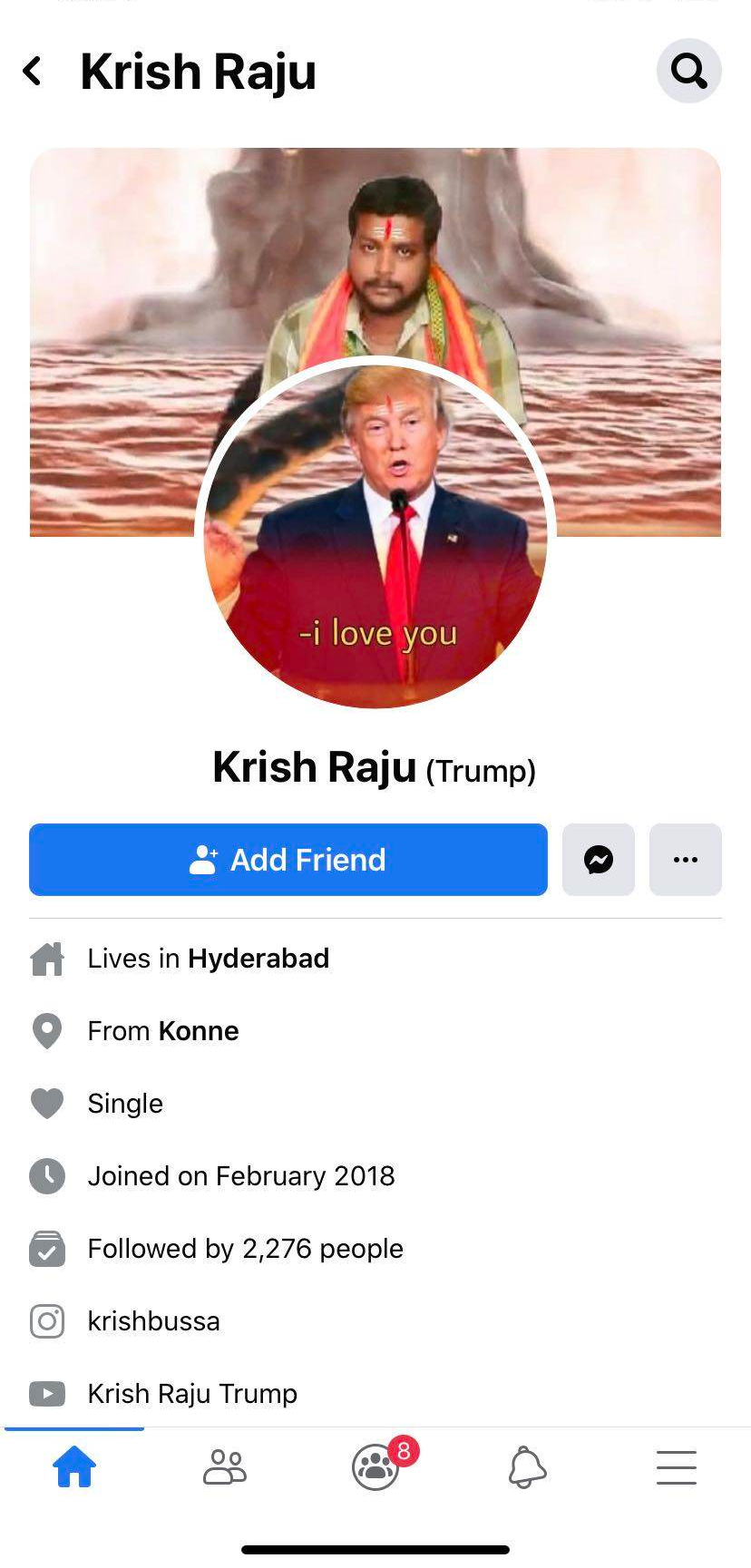Image resolution: width=751 pixels, height=1568 pixels.
Task: Go back using the top arrow
Action: tap(33, 71)
